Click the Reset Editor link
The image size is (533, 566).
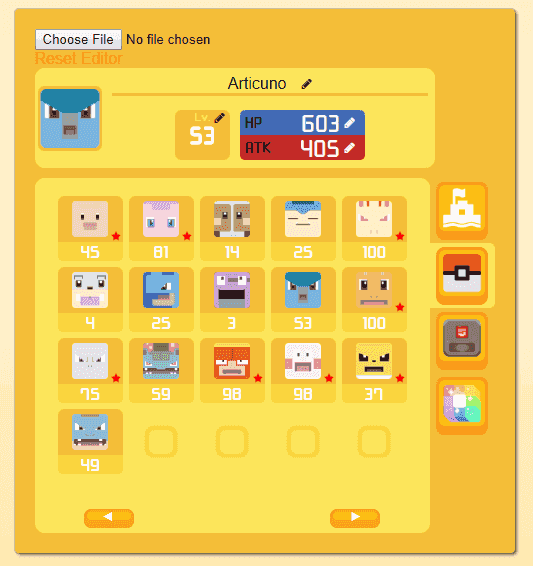(79, 58)
